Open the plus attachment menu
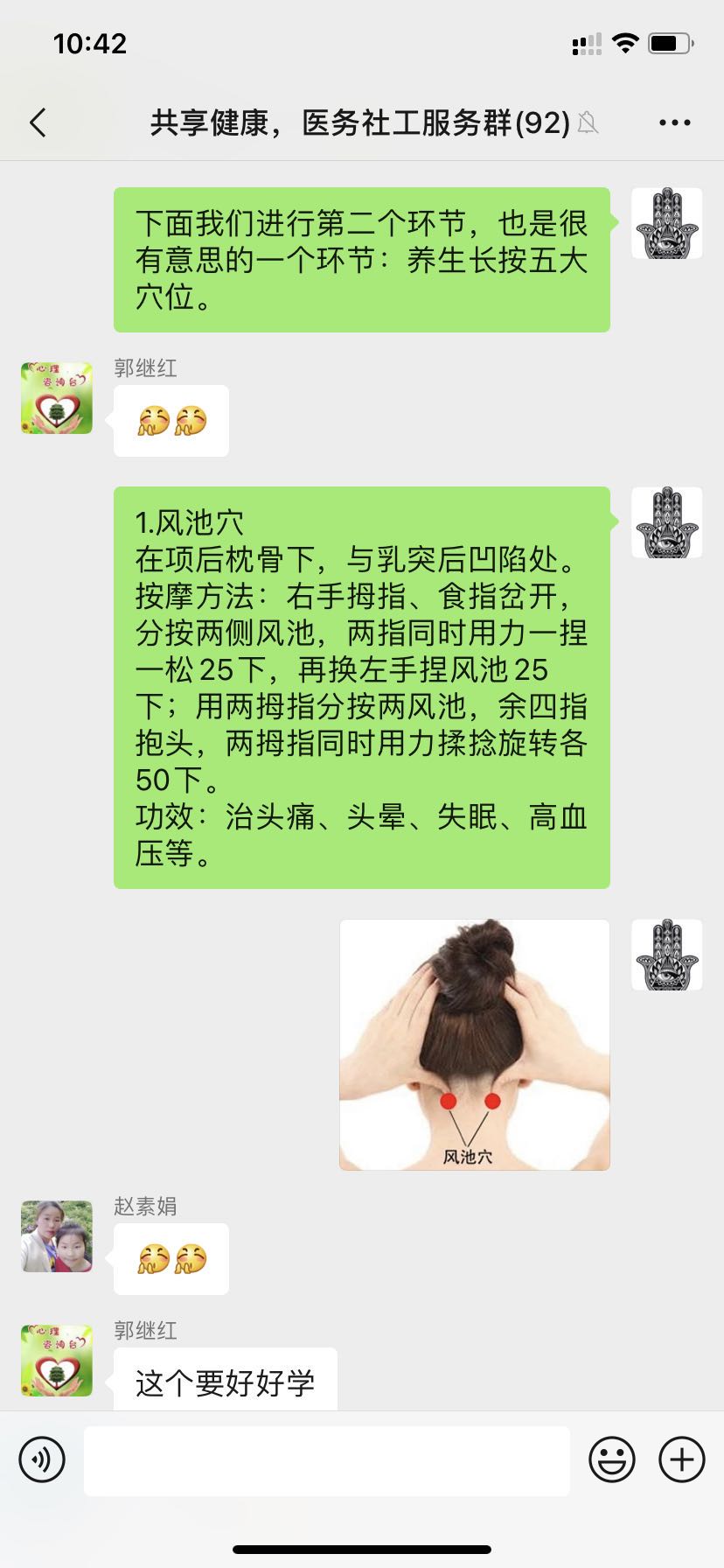 [681, 1459]
